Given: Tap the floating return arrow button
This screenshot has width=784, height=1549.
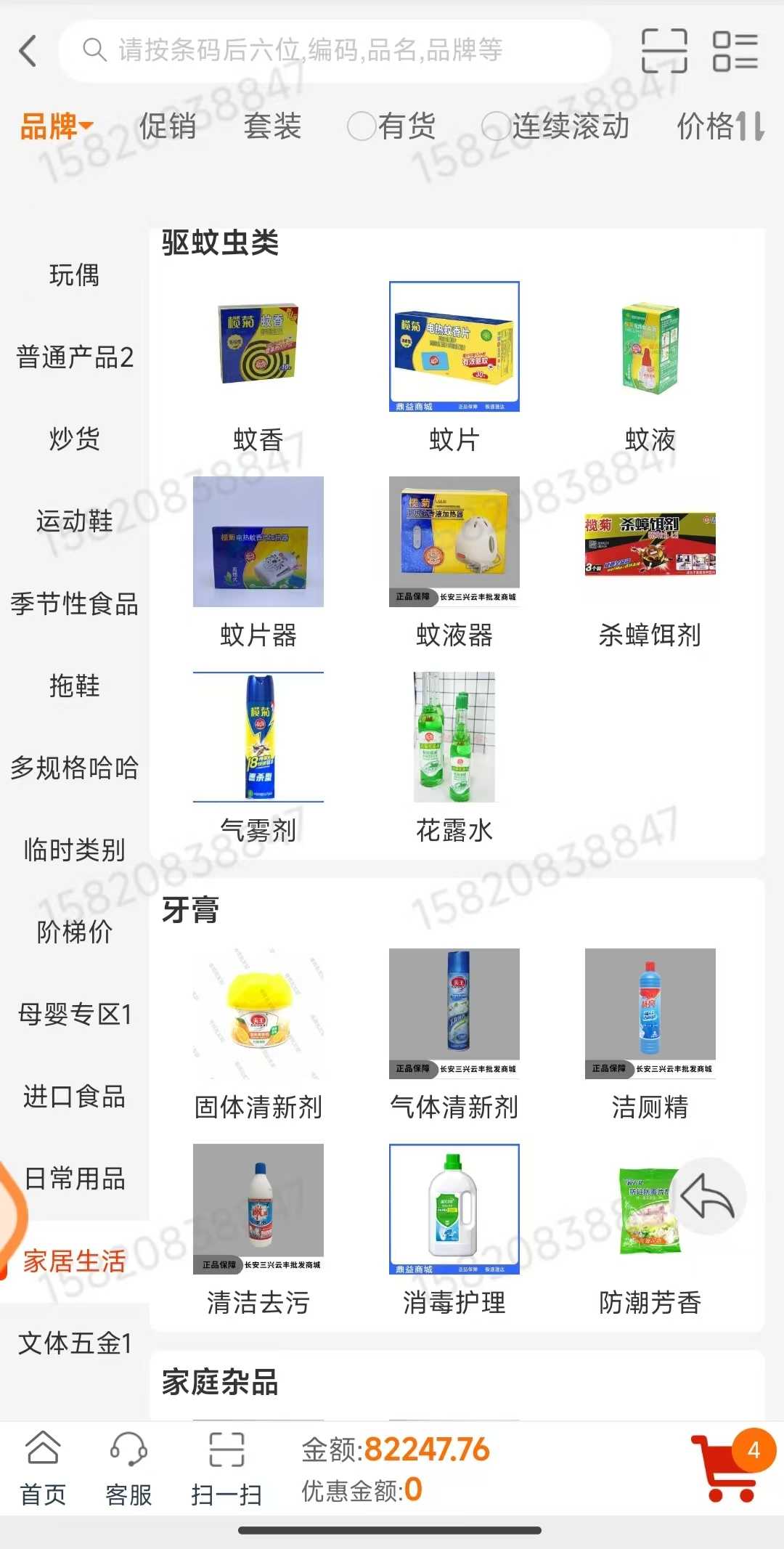Looking at the screenshot, I should pos(708,1196).
